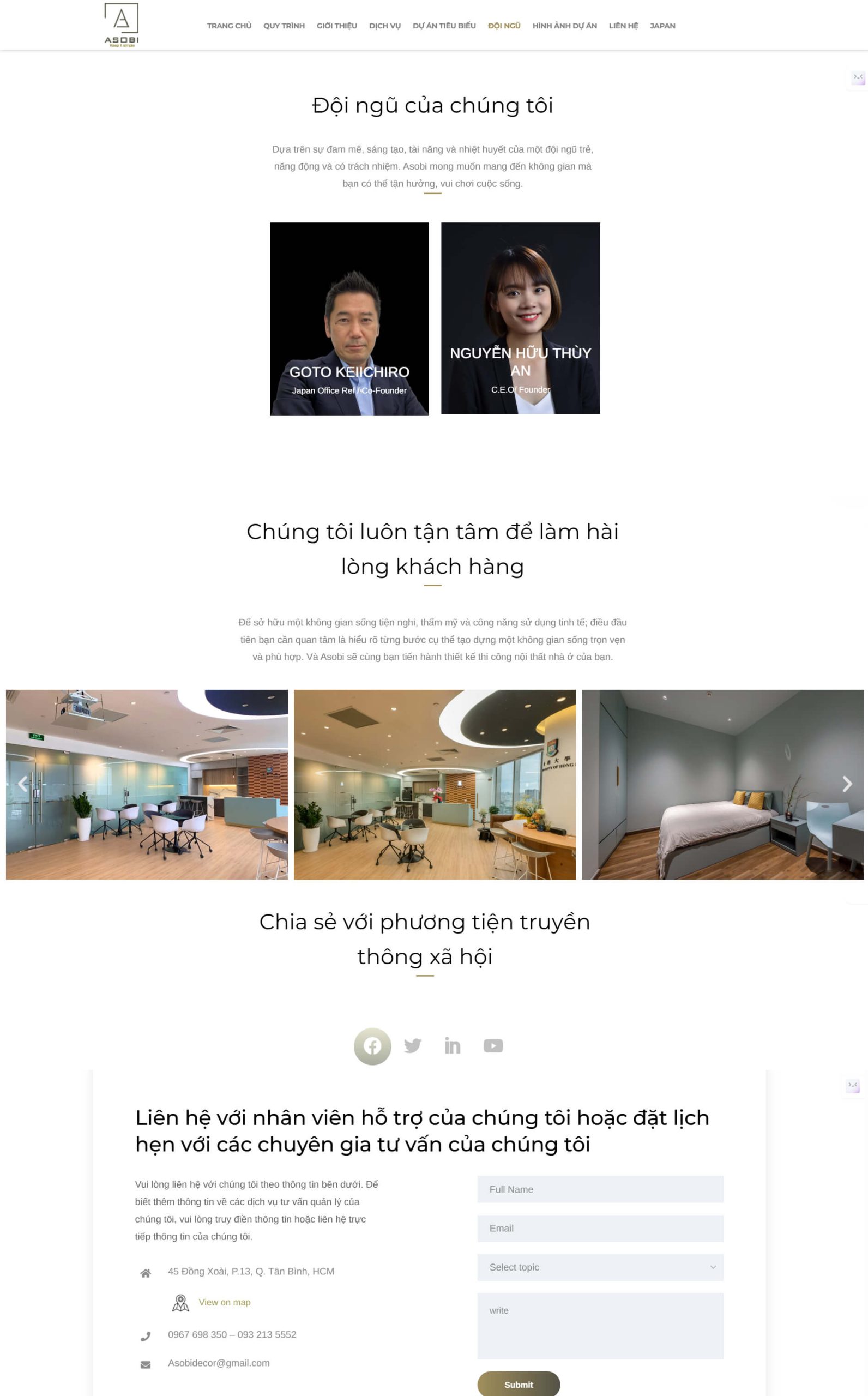This screenshot has height=1396, width=868.
Task: Open the Facebook social icon
Action: coord(372,1046)
